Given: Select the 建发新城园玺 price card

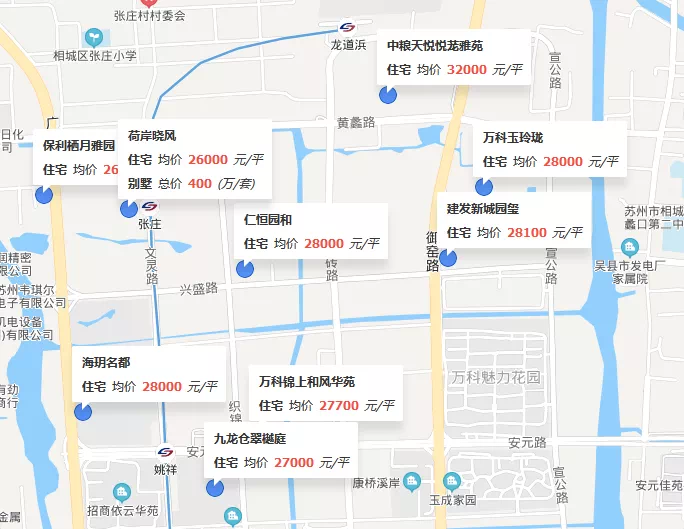Looking at the screenshot, I should tap(513, 221).
